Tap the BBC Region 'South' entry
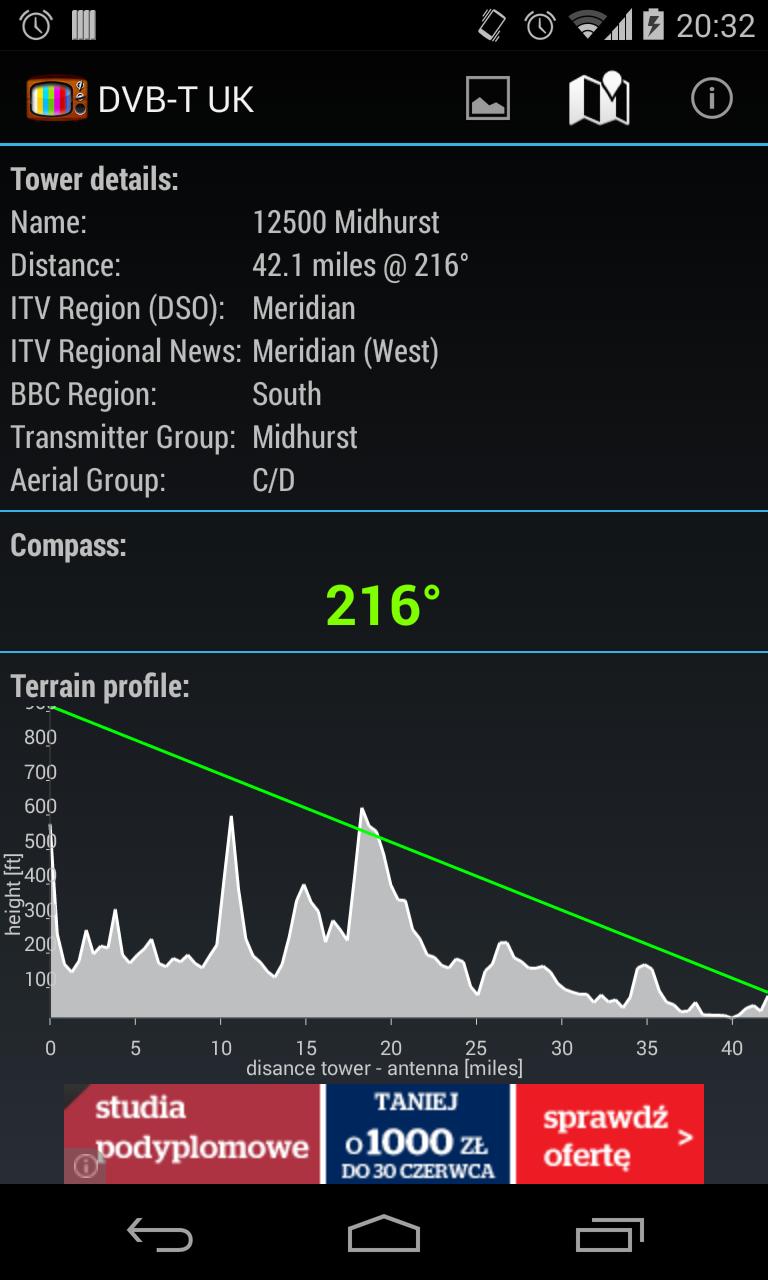768x1280 pixels. tap(287, 394)
